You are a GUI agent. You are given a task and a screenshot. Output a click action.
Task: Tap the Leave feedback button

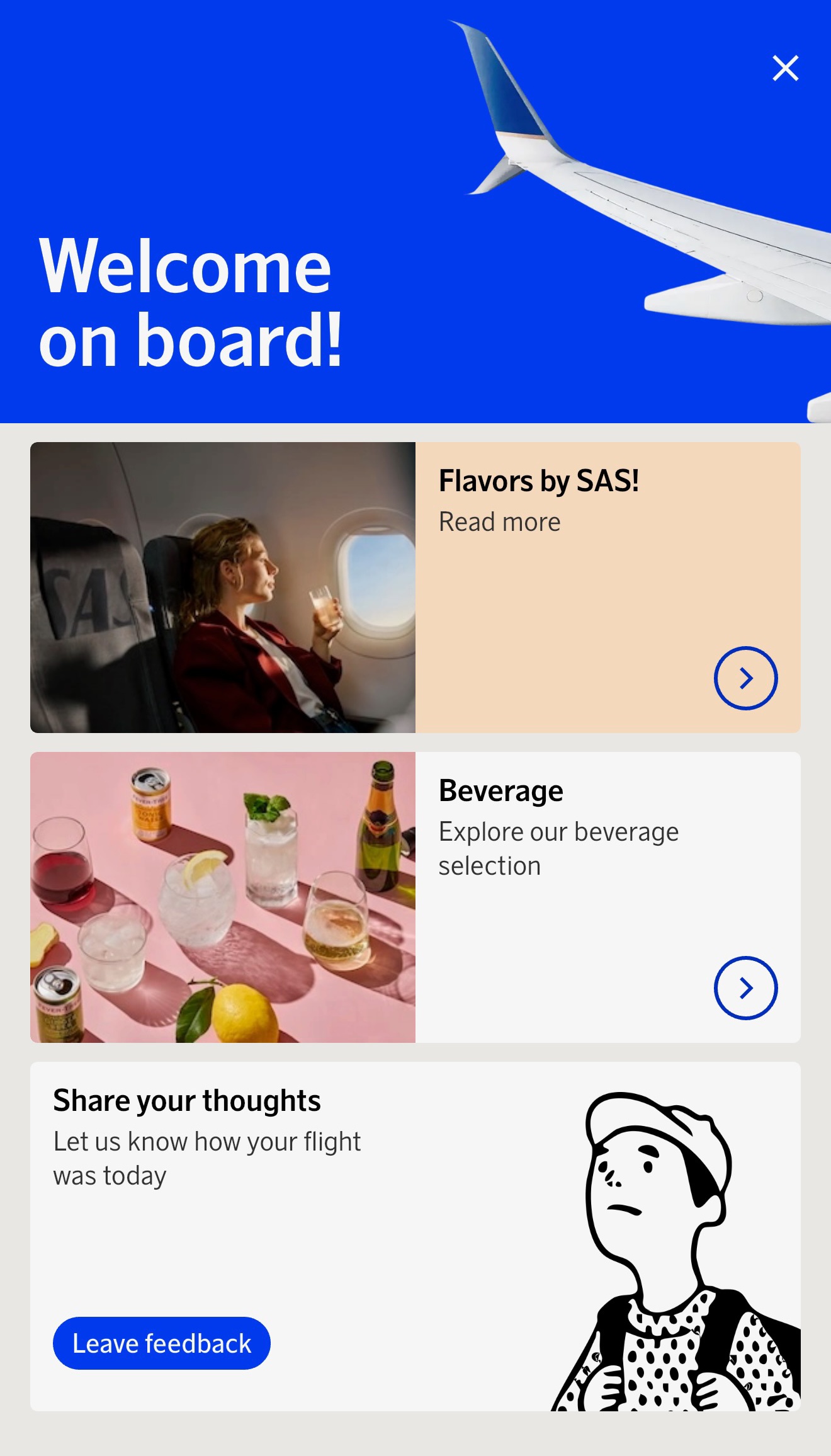coord(162,1343)
